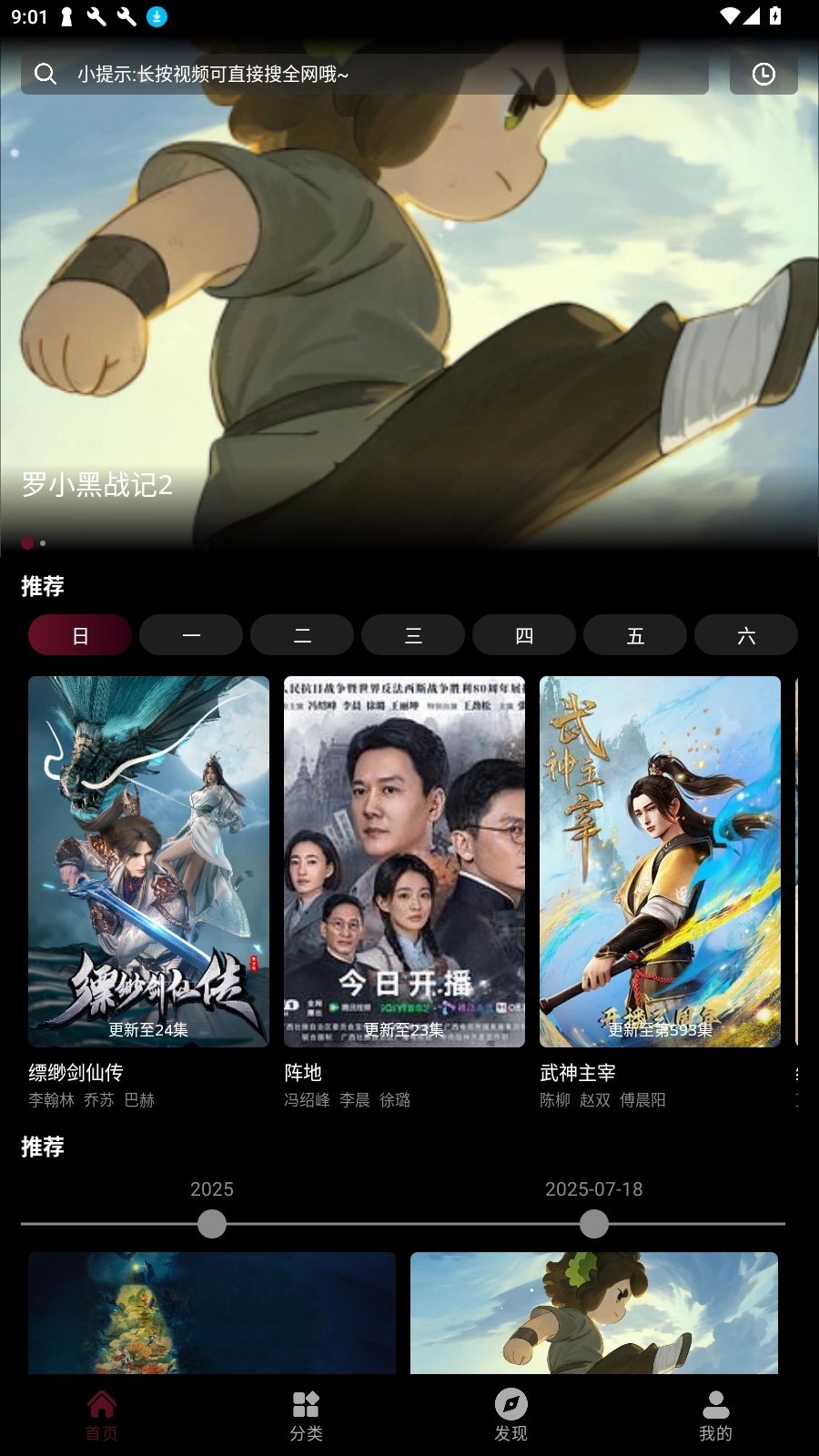
Task: Tap the download arrow icon in status bar
Action: tap(157, 16)
